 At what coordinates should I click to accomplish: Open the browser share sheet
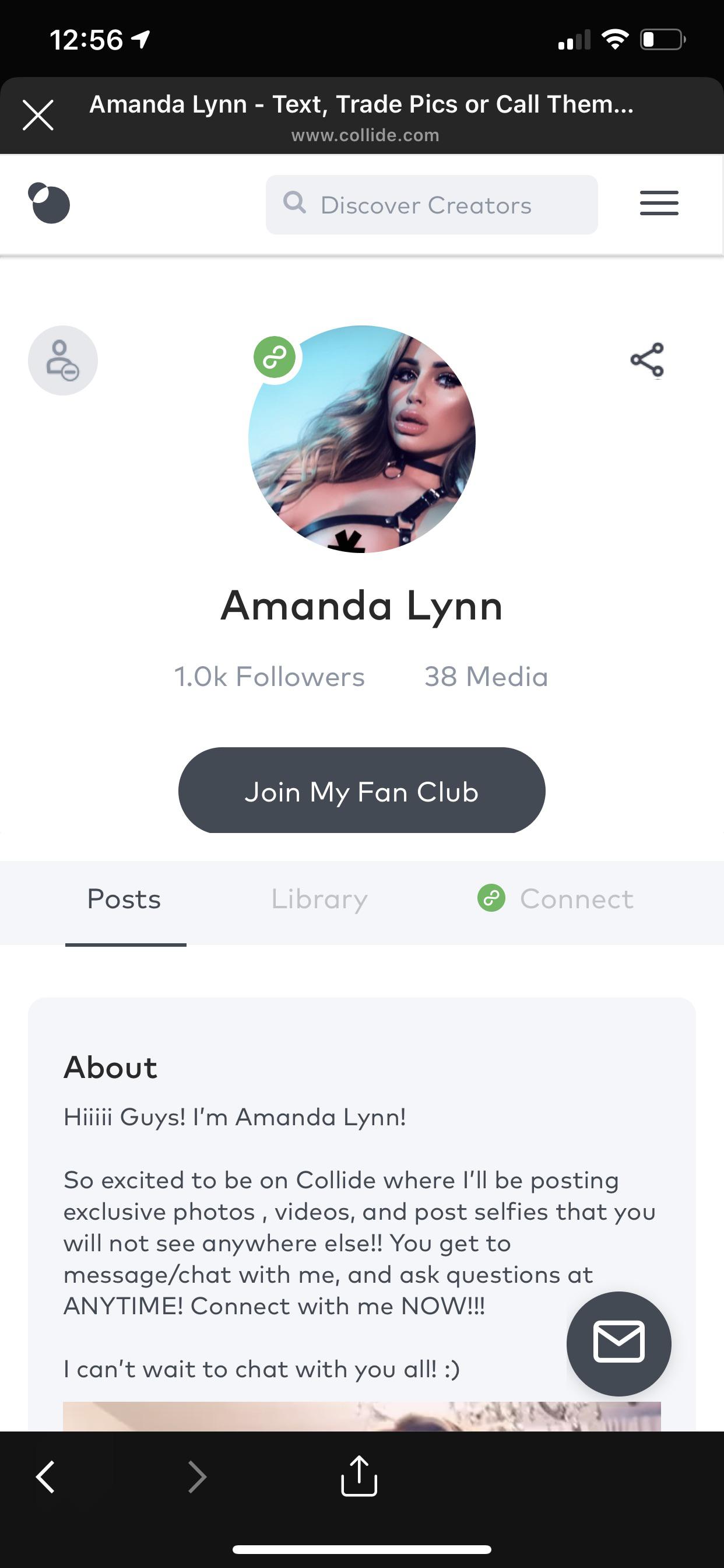359,1476
